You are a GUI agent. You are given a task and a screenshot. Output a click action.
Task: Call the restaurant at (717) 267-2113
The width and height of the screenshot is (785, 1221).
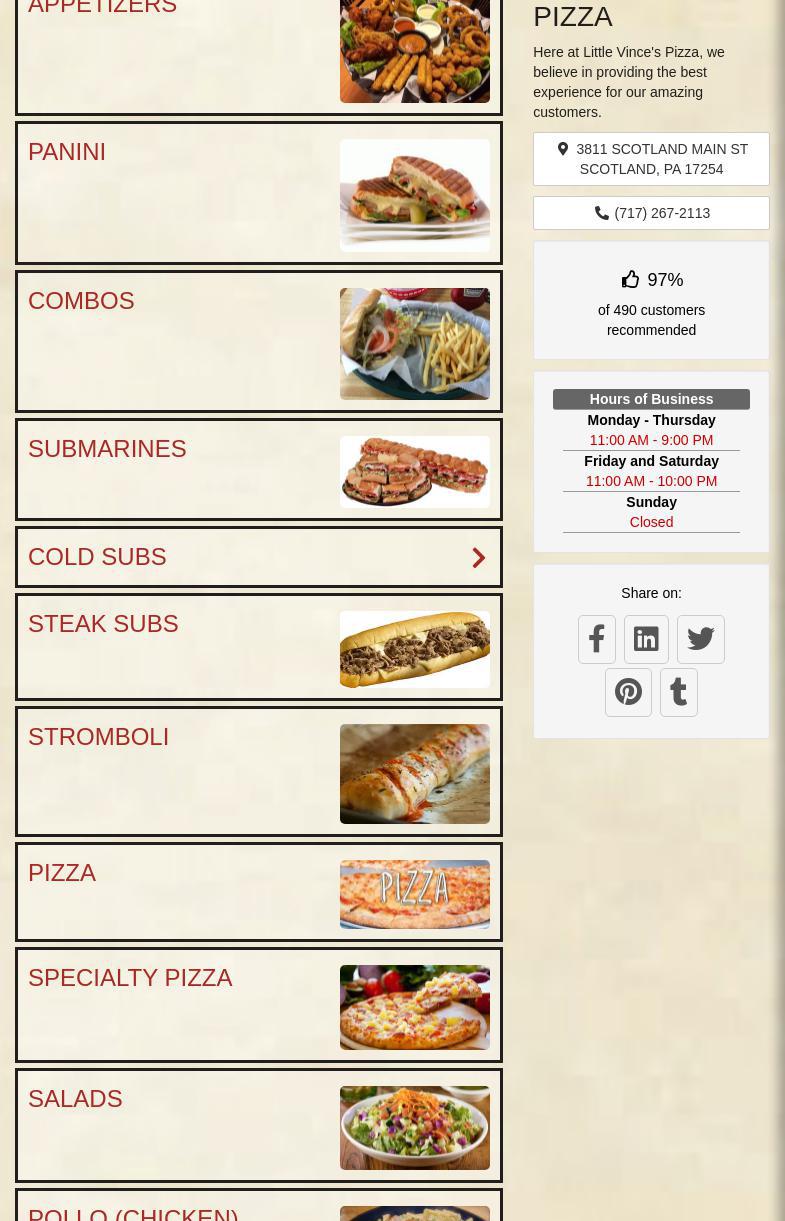[x=651, y=213]
